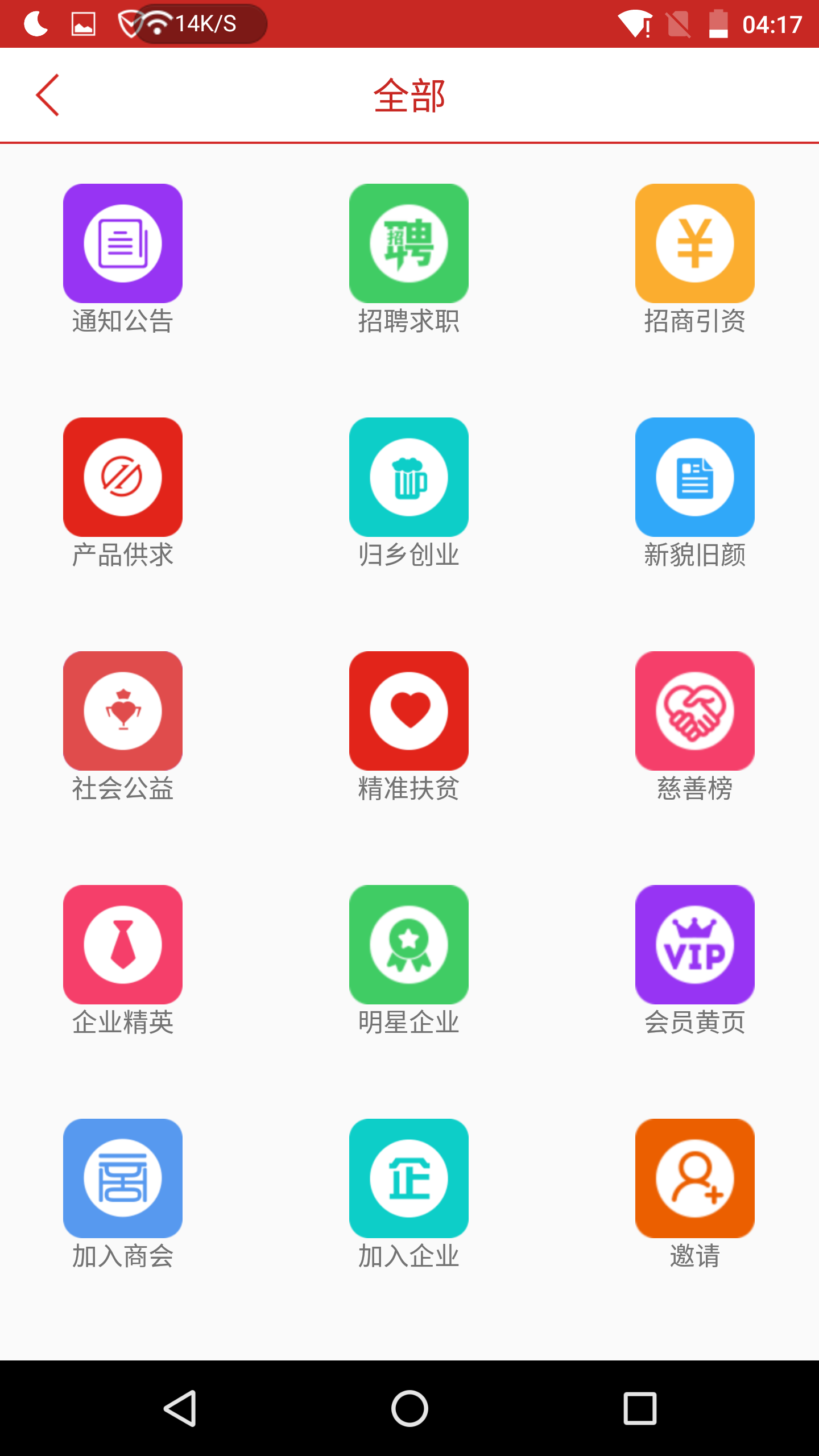This screenshot has height=1456, width=819.
Task: Go back using the red arrow
Action: [48, 95]
